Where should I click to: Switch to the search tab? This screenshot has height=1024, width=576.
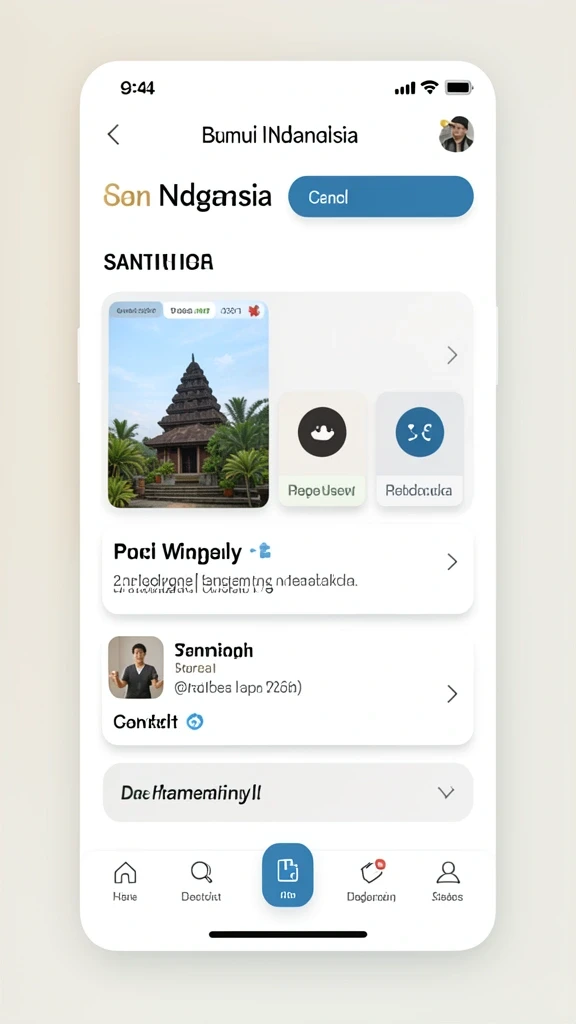coord(201,881)
